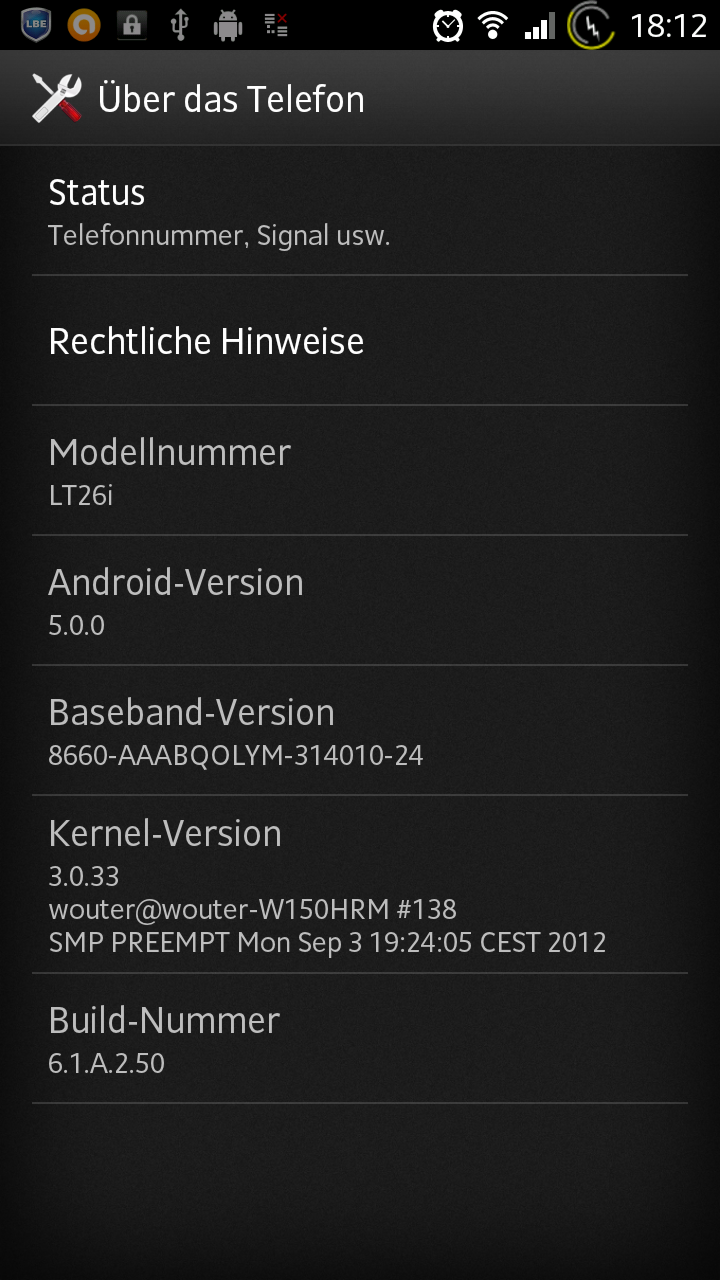The image size is (720, 1280).
Task: Tap the Modellnummer row
Action: [360, 471]
